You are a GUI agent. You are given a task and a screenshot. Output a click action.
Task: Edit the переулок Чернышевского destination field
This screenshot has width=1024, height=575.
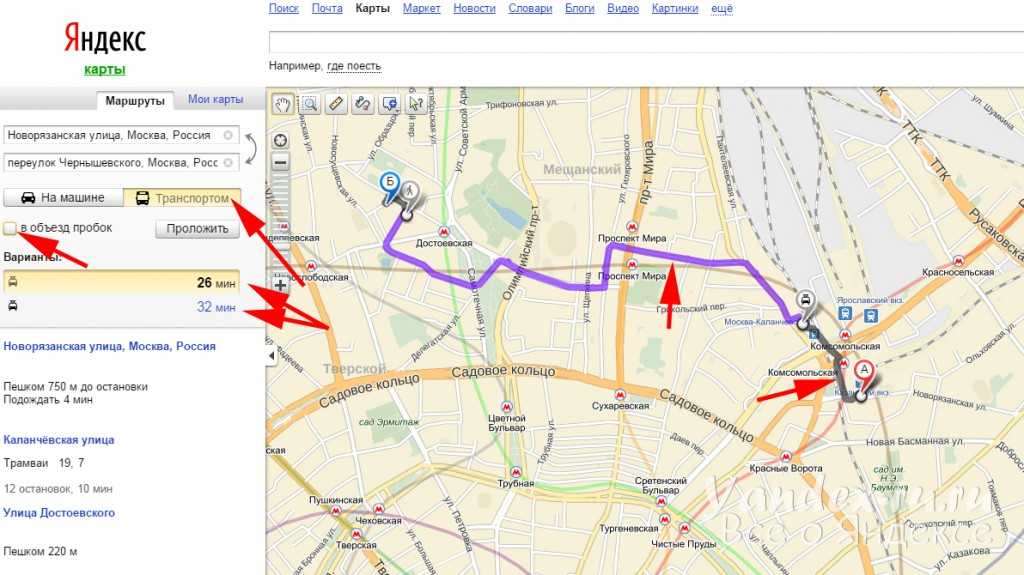(x=112, y=162)
